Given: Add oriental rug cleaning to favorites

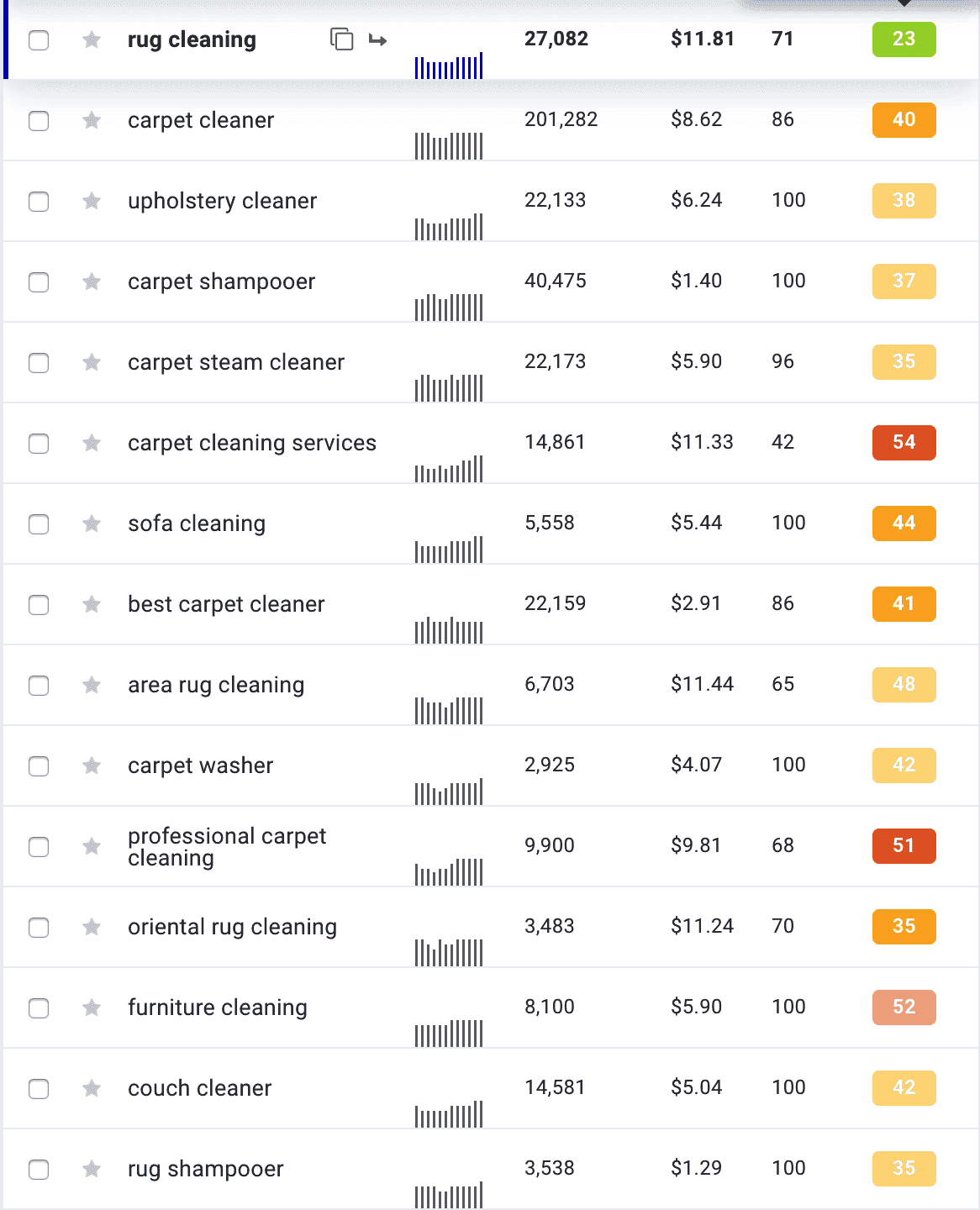Looking at the screenshot, I should [x=92, y=928].
